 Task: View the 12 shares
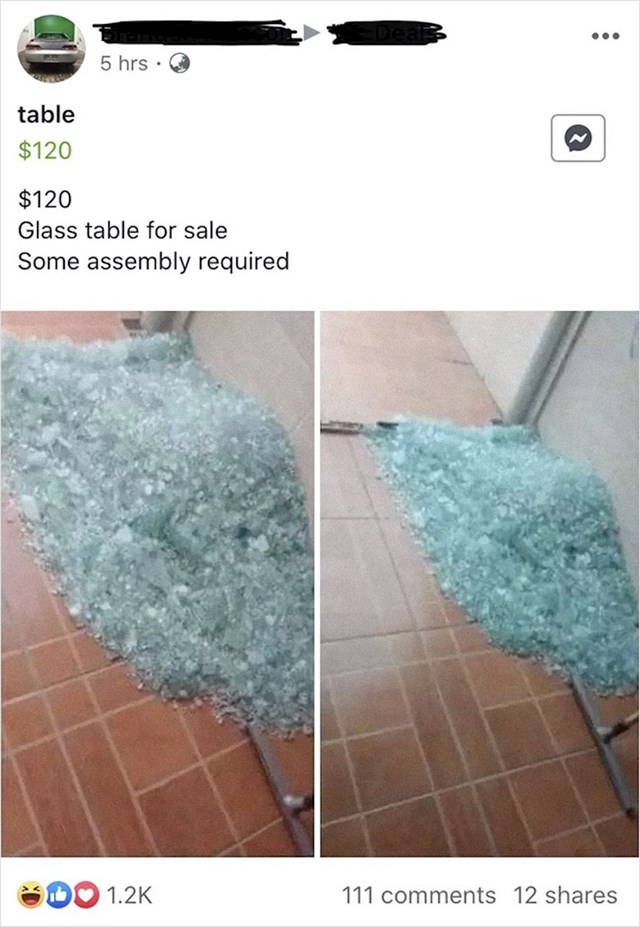point(565,894)
